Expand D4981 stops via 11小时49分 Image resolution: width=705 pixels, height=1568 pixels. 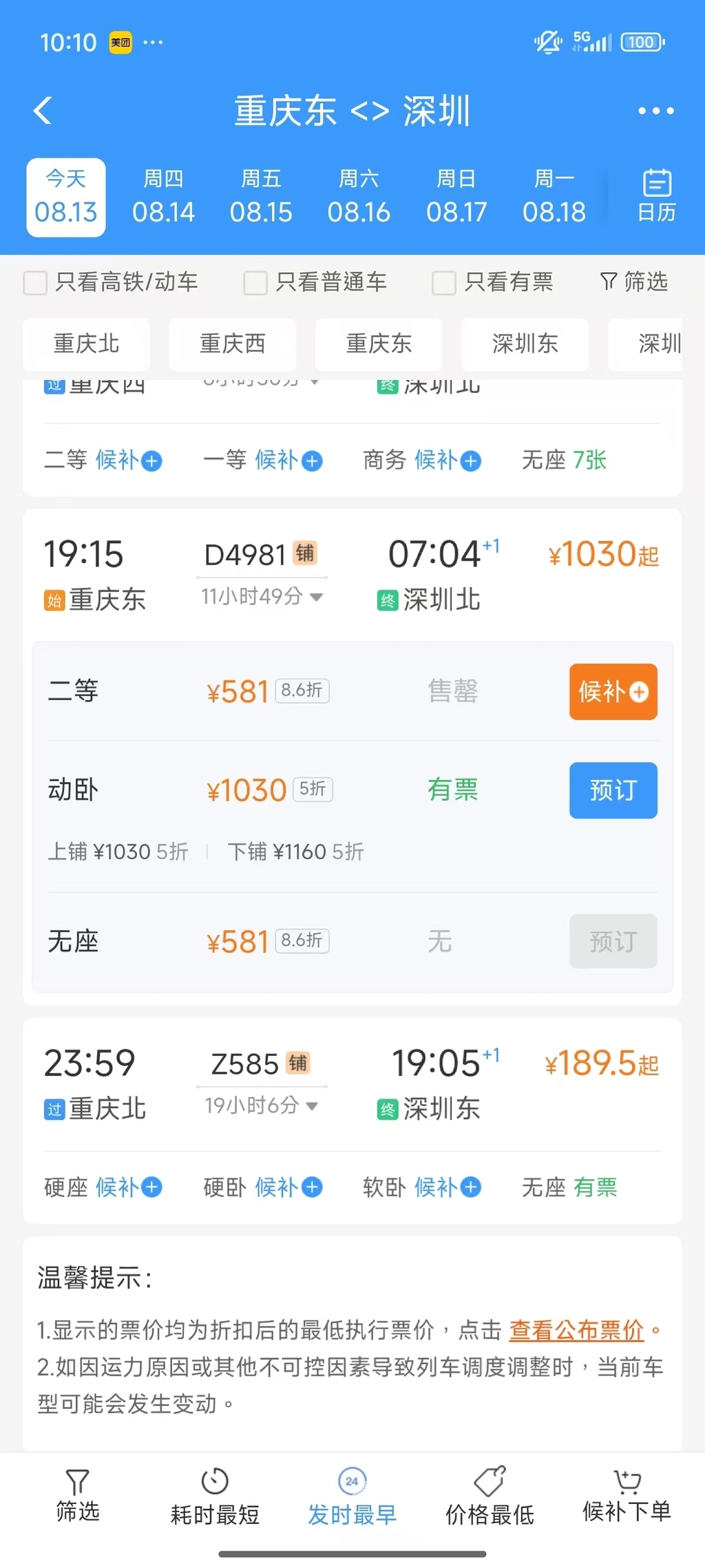click(262, 596)
